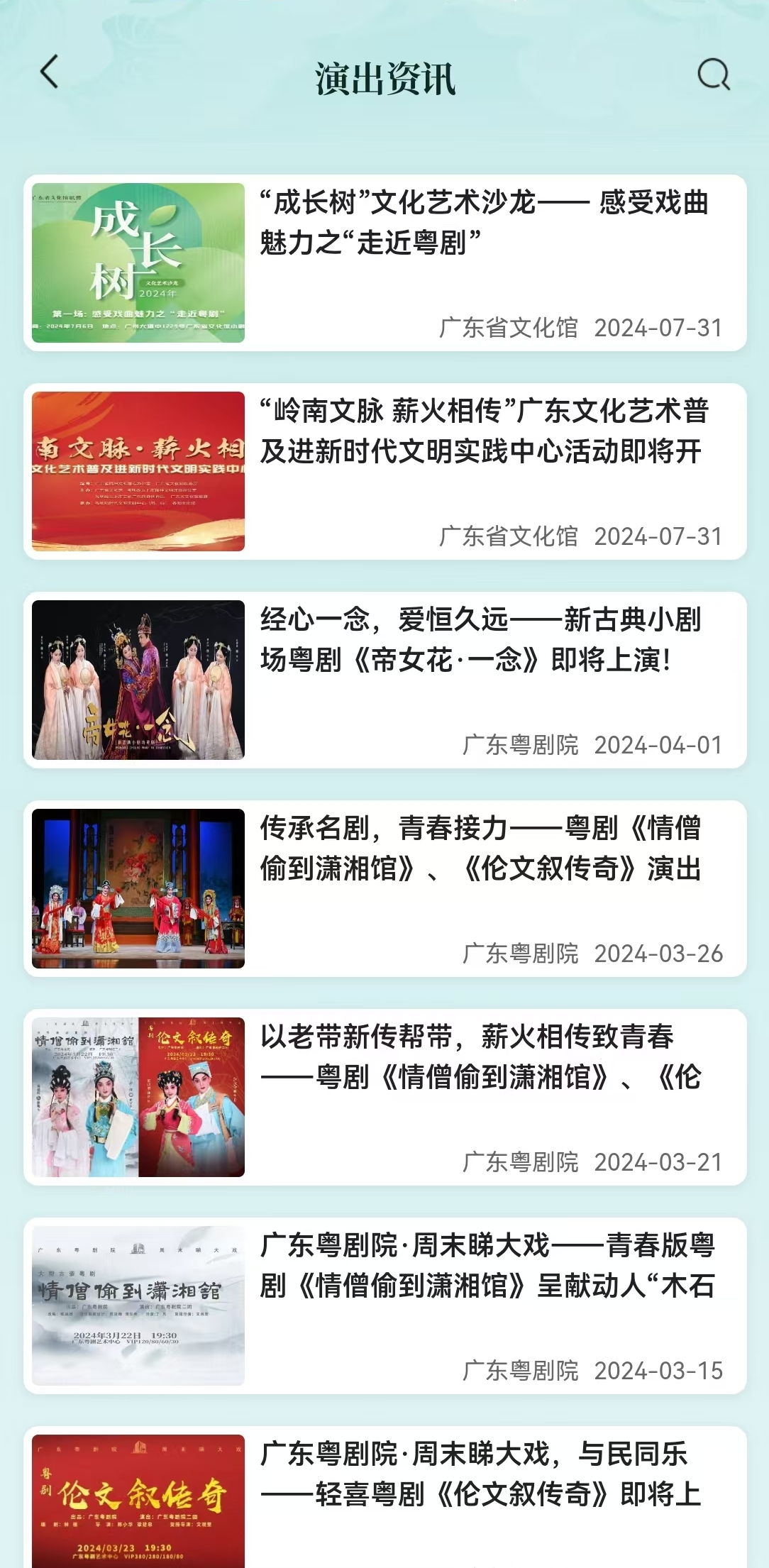View the opera stage performance thumbnail

[x=135, y=887]
